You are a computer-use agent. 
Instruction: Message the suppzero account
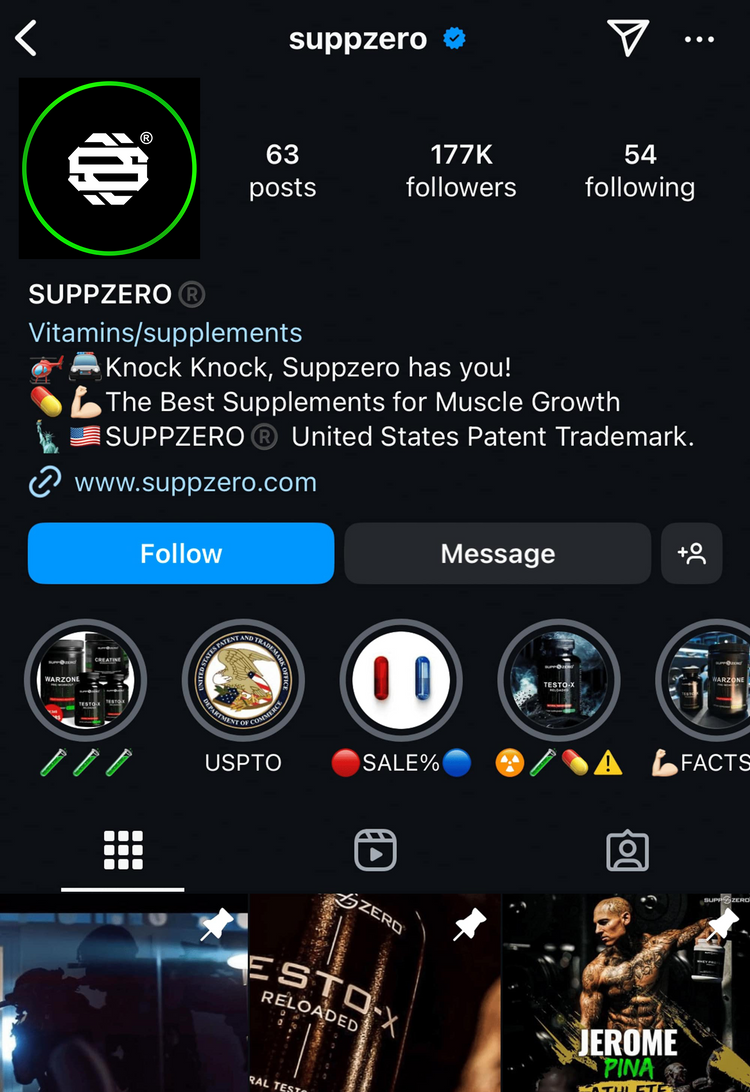(497, 553)
